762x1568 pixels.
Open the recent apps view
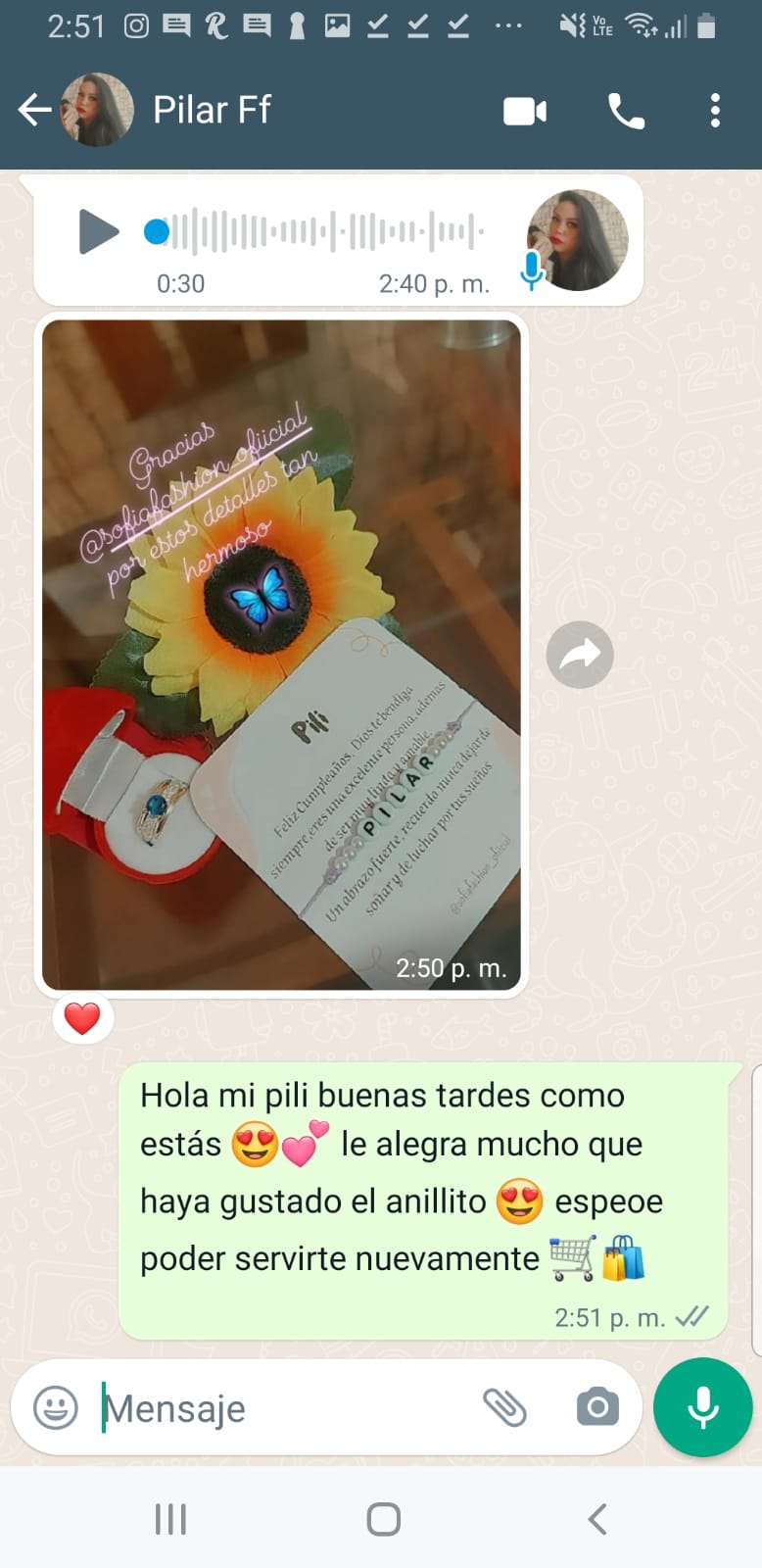(170, 1520)
